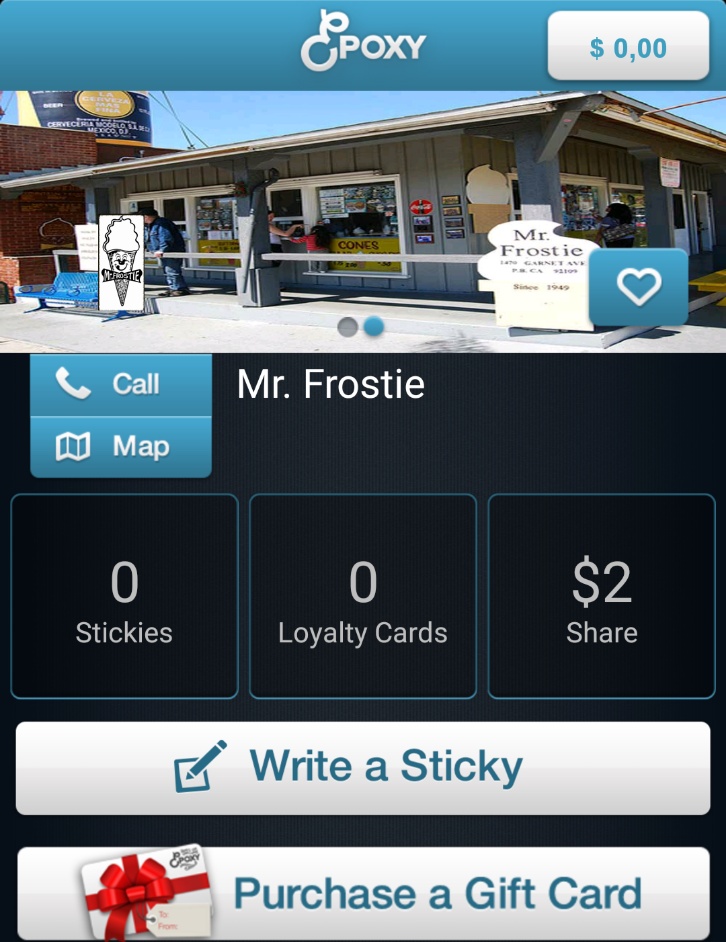Favorite Mr. Frostie with the heart icon

[x=638, y=287]
